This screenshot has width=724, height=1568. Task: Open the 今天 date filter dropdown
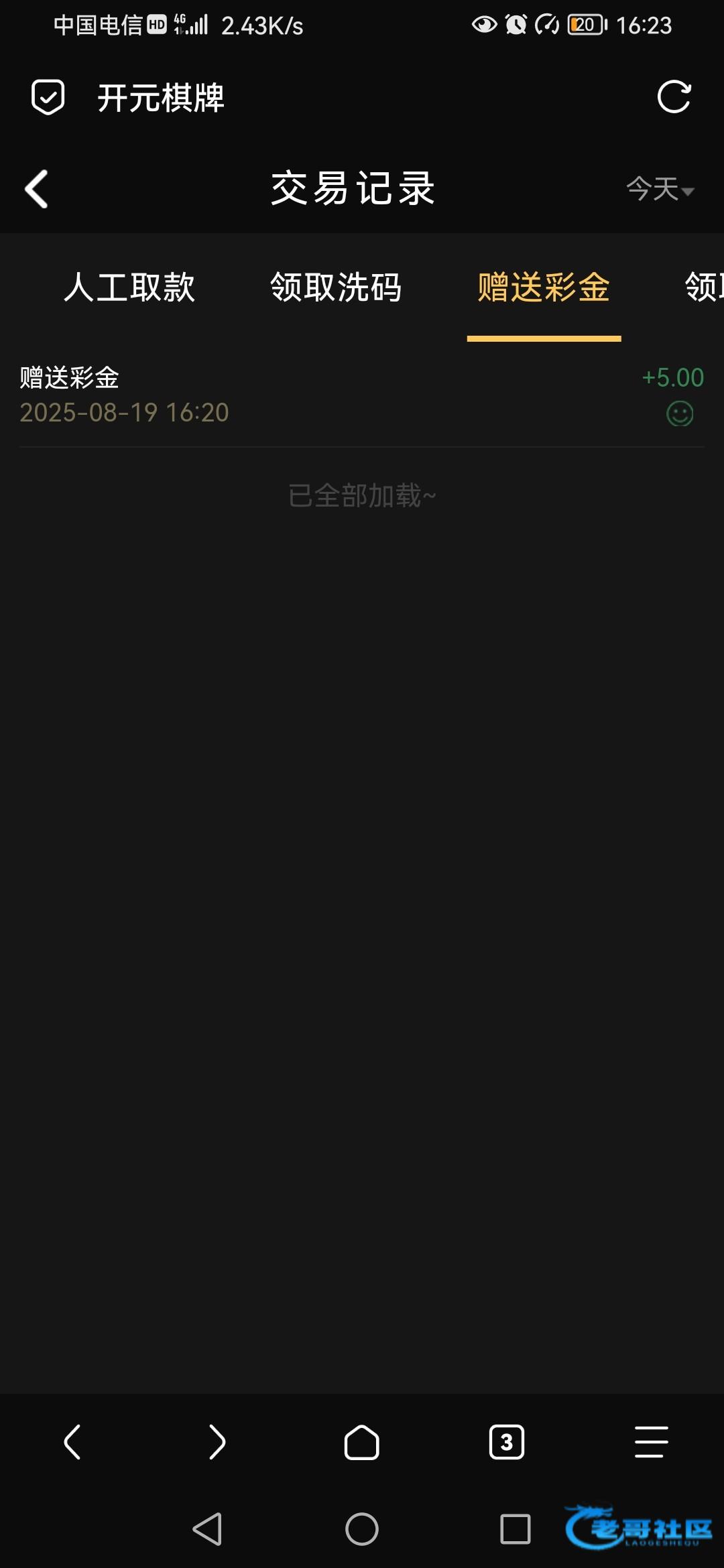click(x=660, y=189)
